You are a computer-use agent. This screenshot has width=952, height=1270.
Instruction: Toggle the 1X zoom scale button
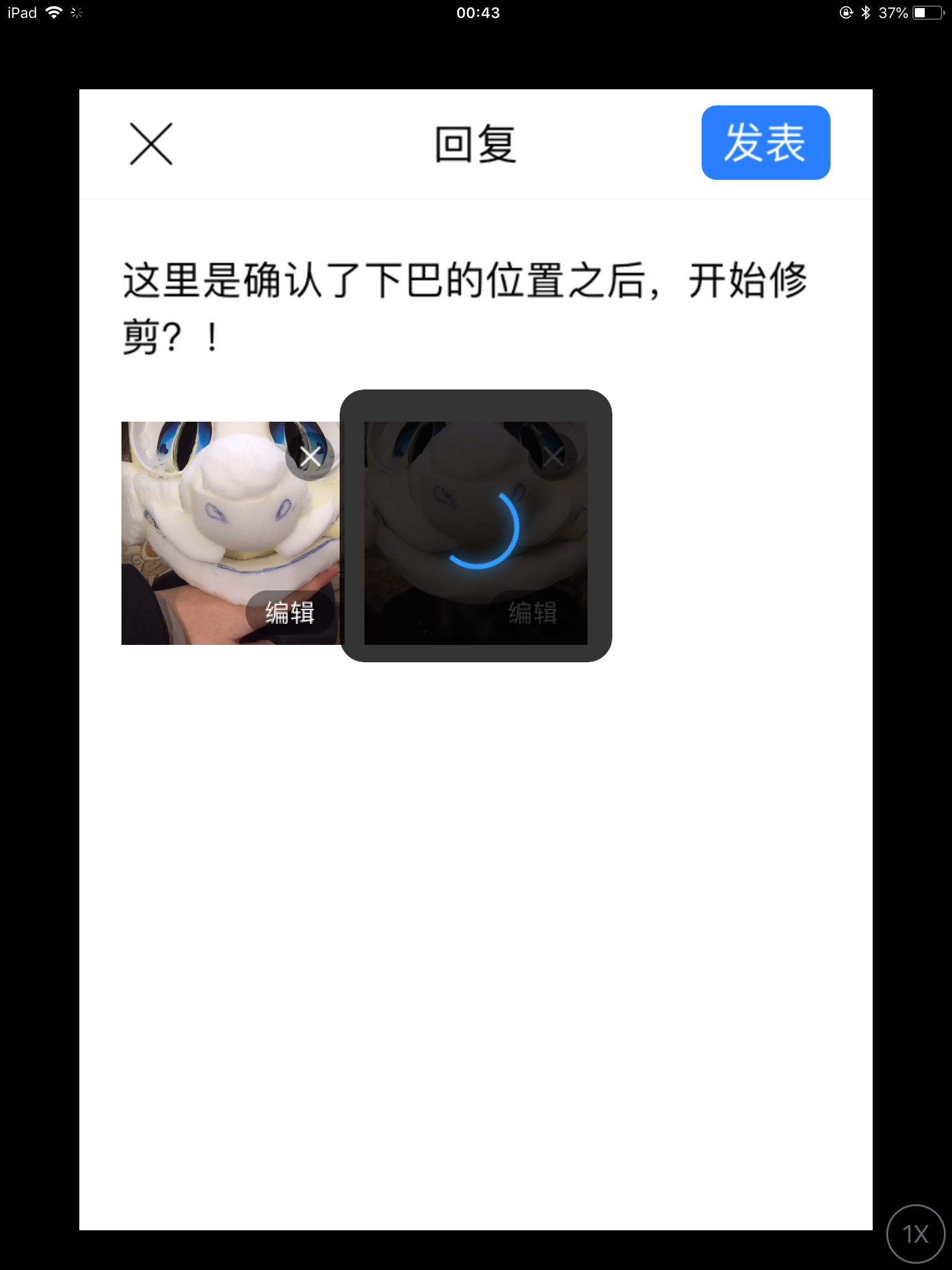coord(915,1233)
